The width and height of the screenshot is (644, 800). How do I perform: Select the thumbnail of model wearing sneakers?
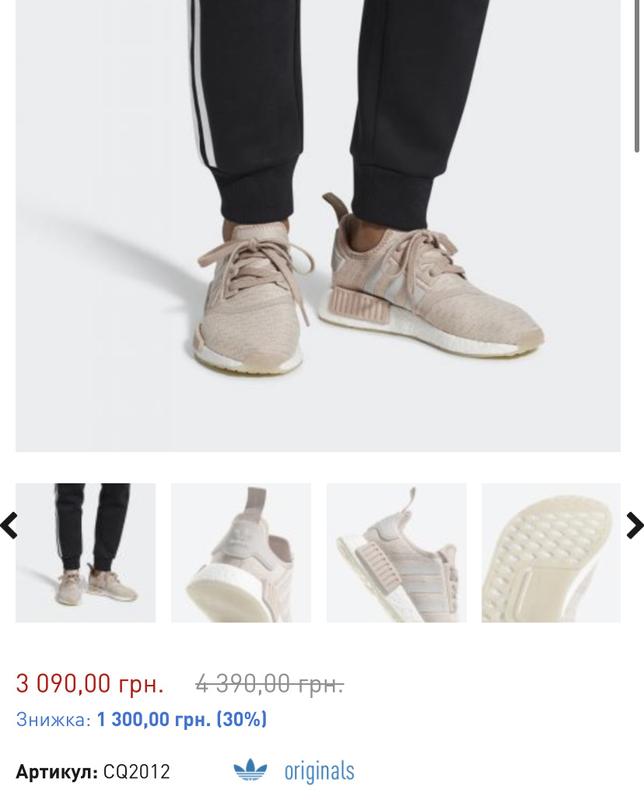pos(85,552)
